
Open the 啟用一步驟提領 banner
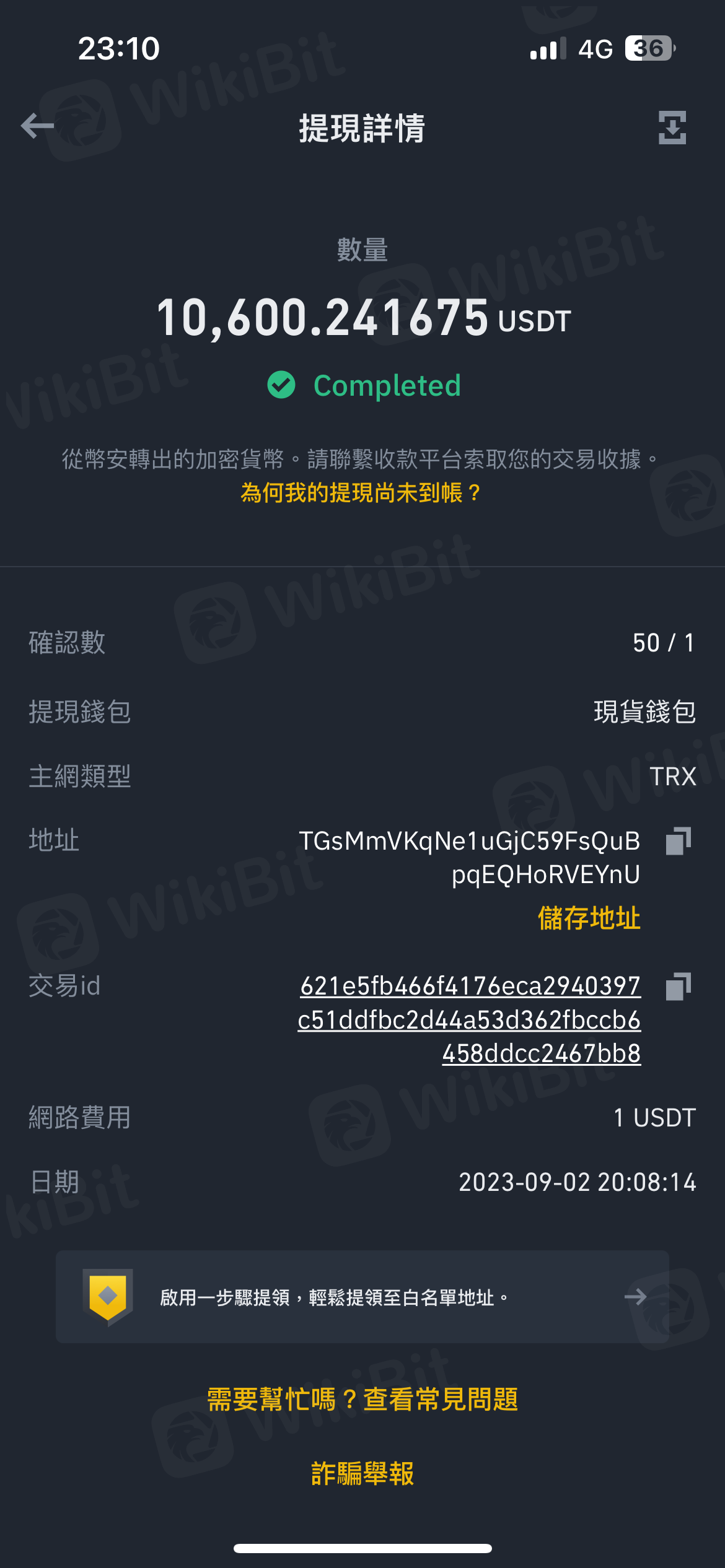pos(362,1296)
